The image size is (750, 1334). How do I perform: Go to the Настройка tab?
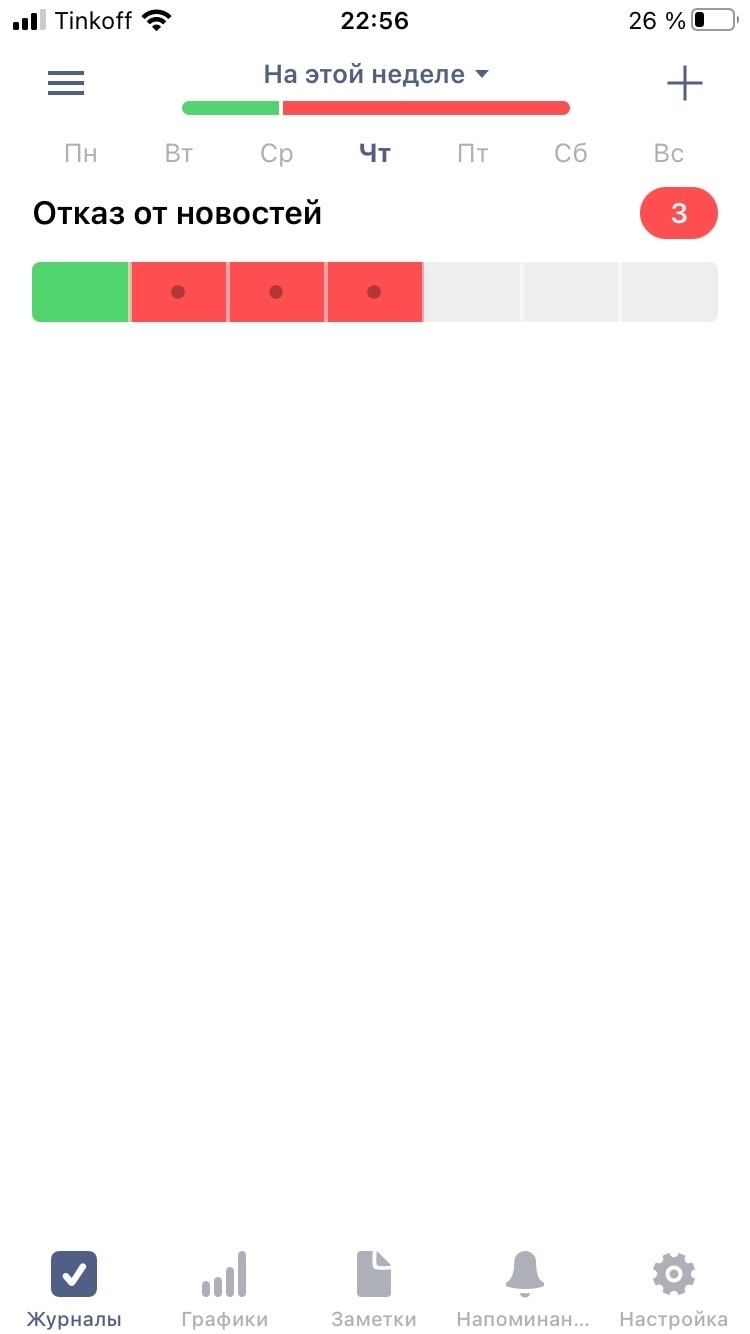tap(673, 1290)
